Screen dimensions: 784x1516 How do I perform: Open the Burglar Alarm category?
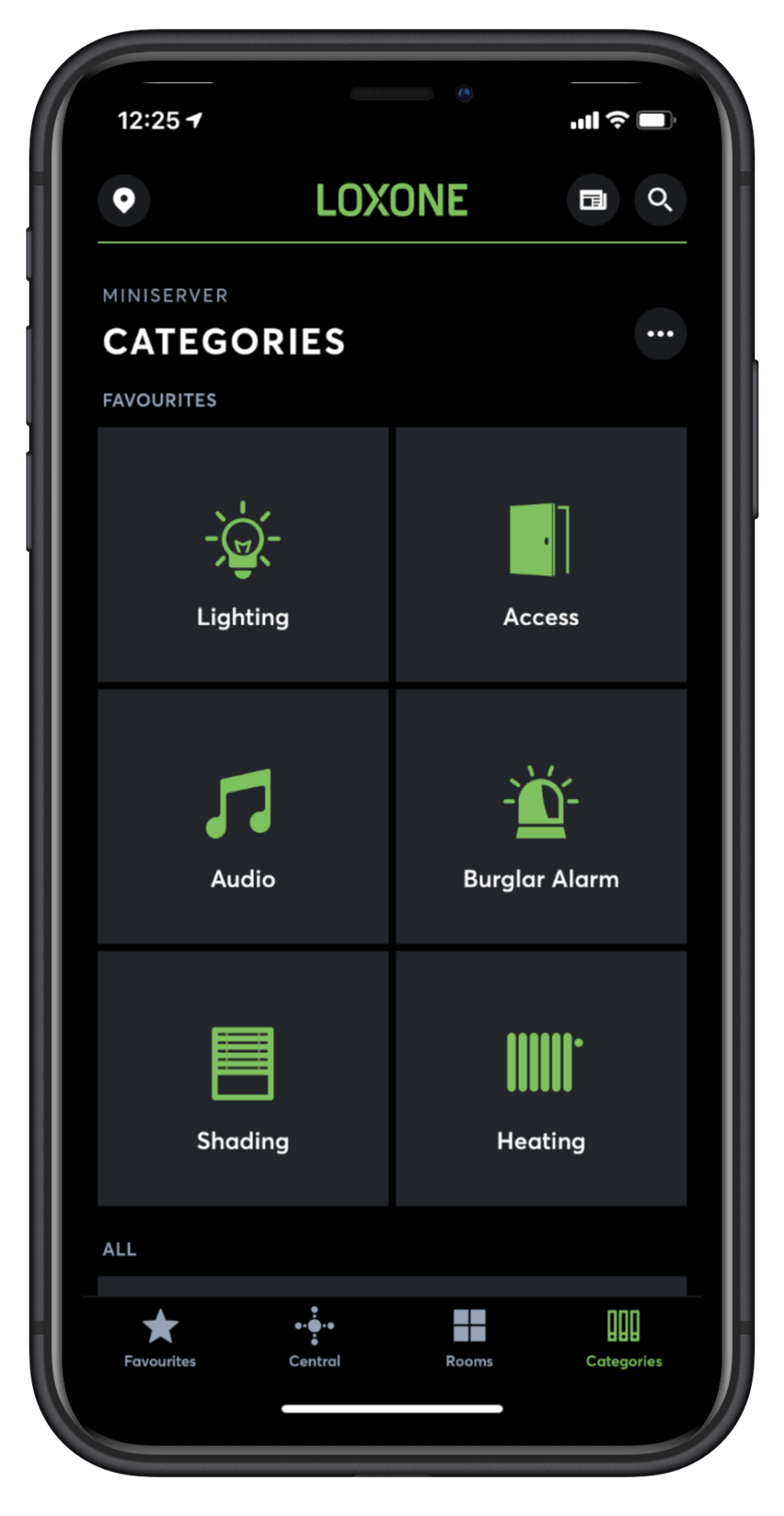click(x=541, y=816)
